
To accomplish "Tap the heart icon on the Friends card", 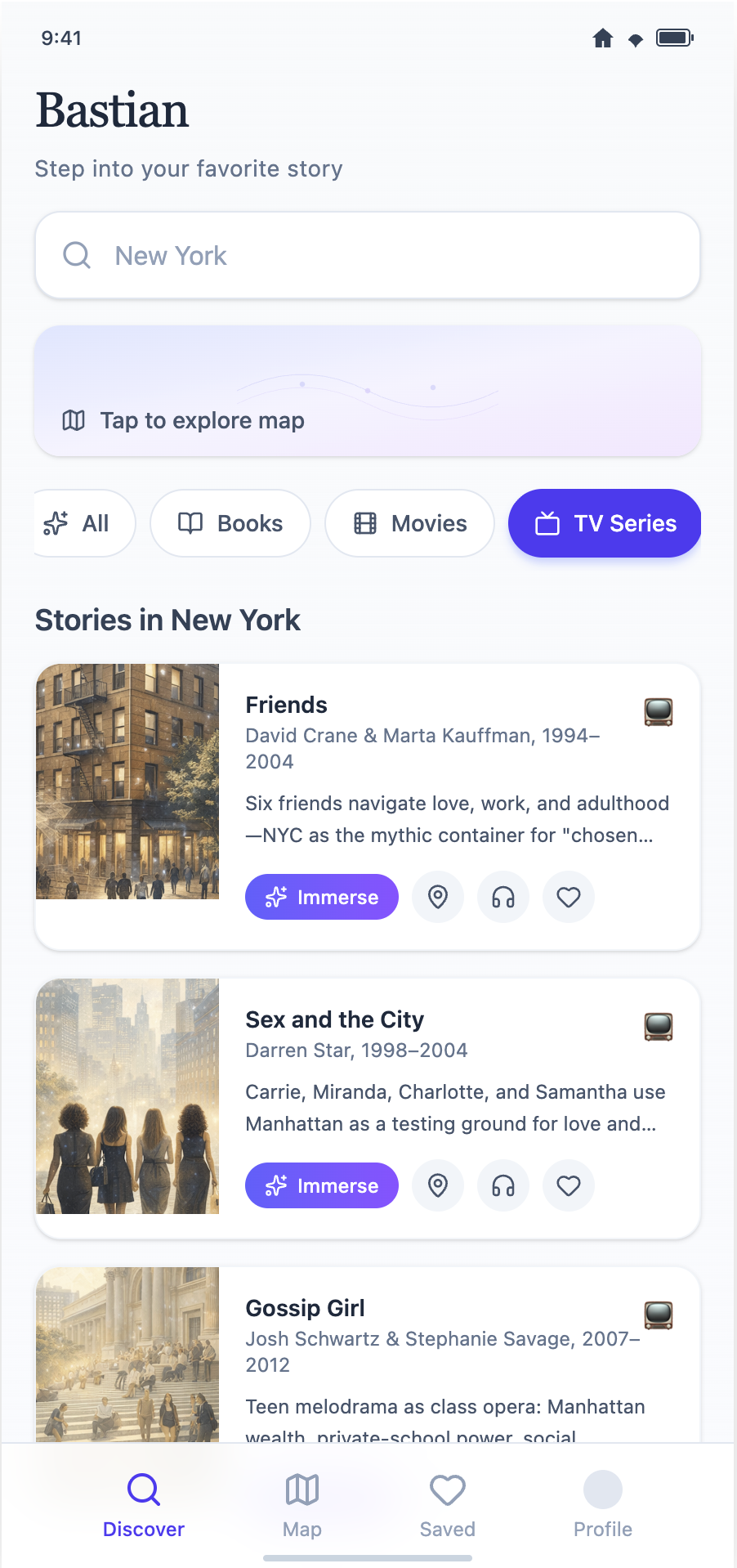I will [x=568, y=897].
